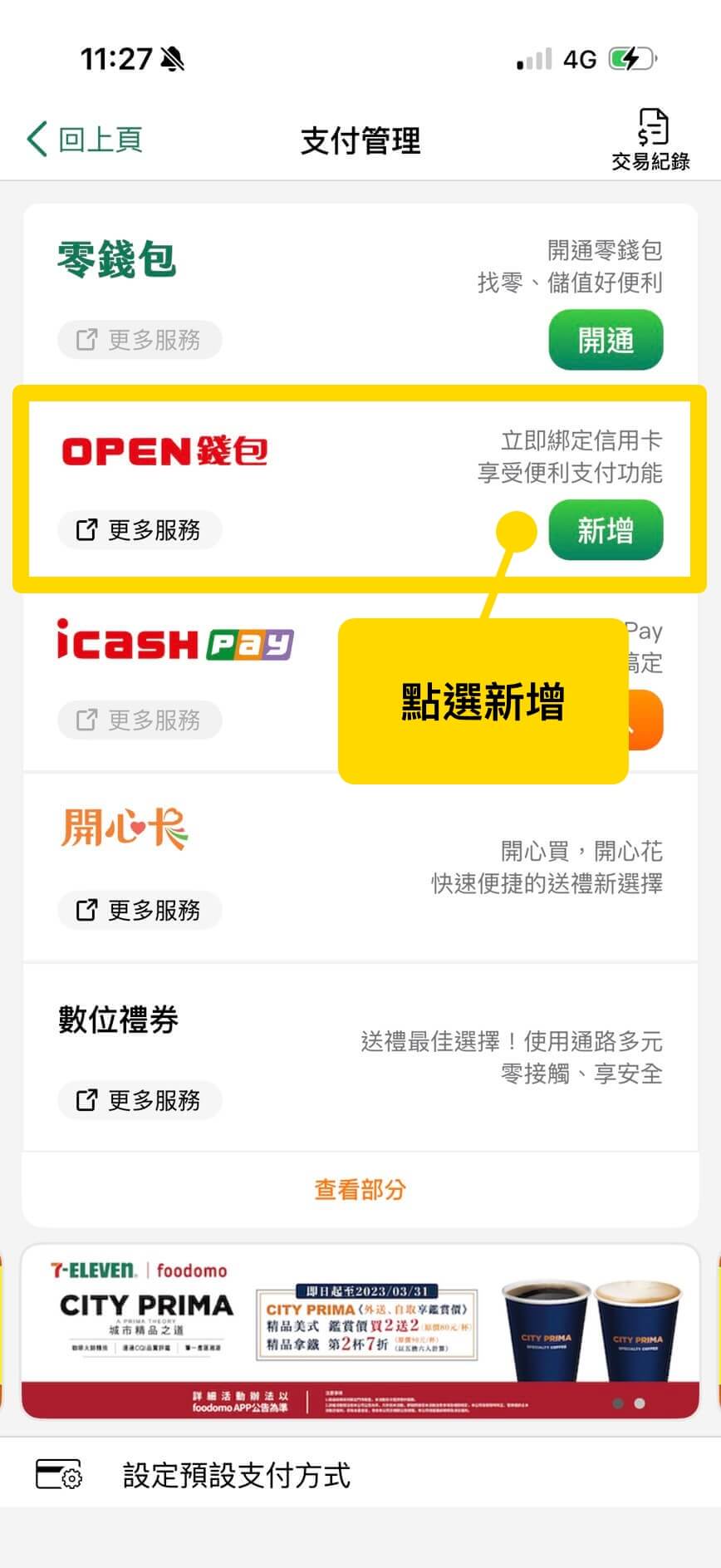This screenshot has height=1568, width=721.
Task: Open 交易紀錄 transaction records
Action: [650, 140]
